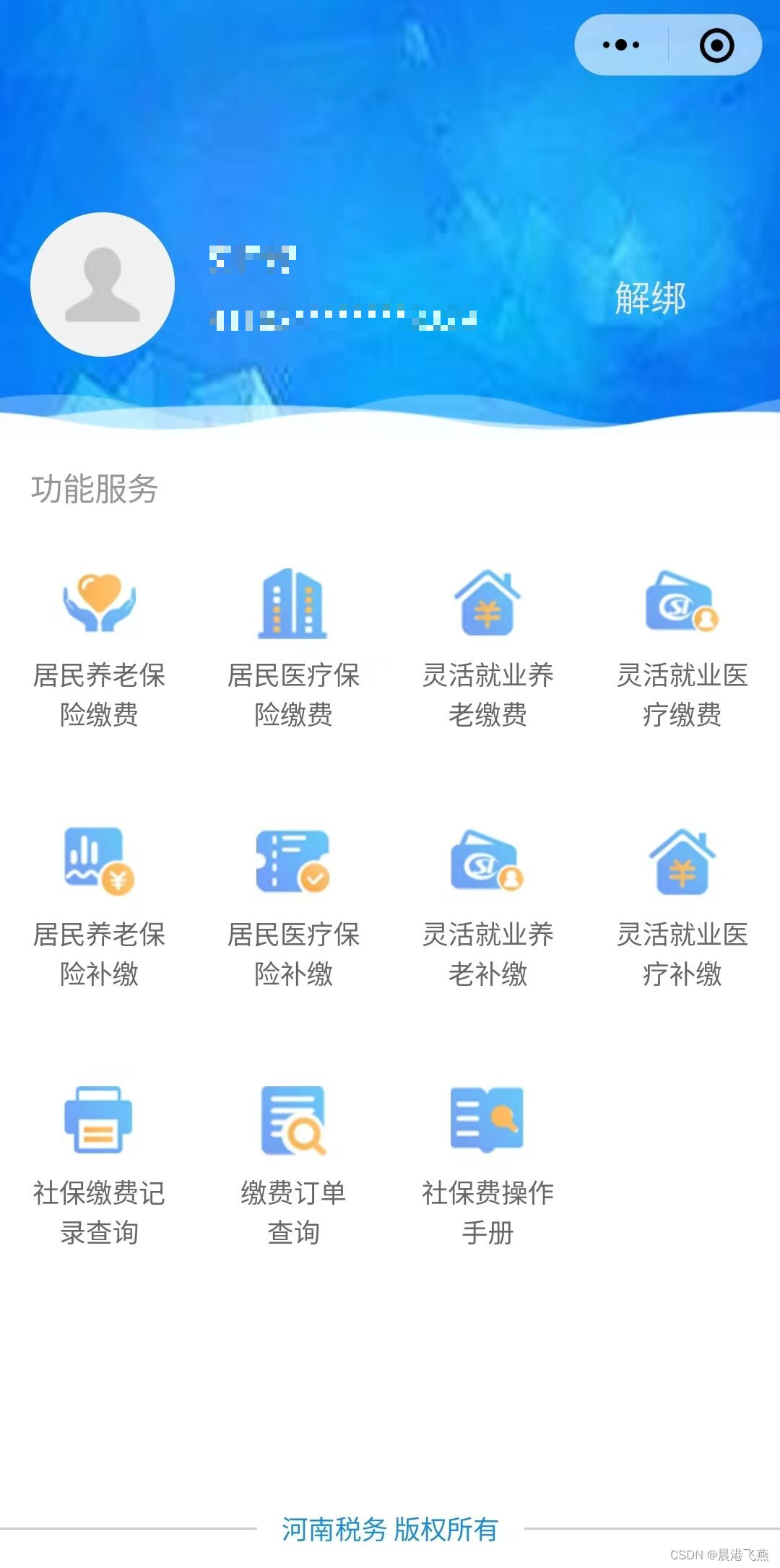Tap the profile avatar
This screenshot has width=780, height=1568.
(103, 285)
